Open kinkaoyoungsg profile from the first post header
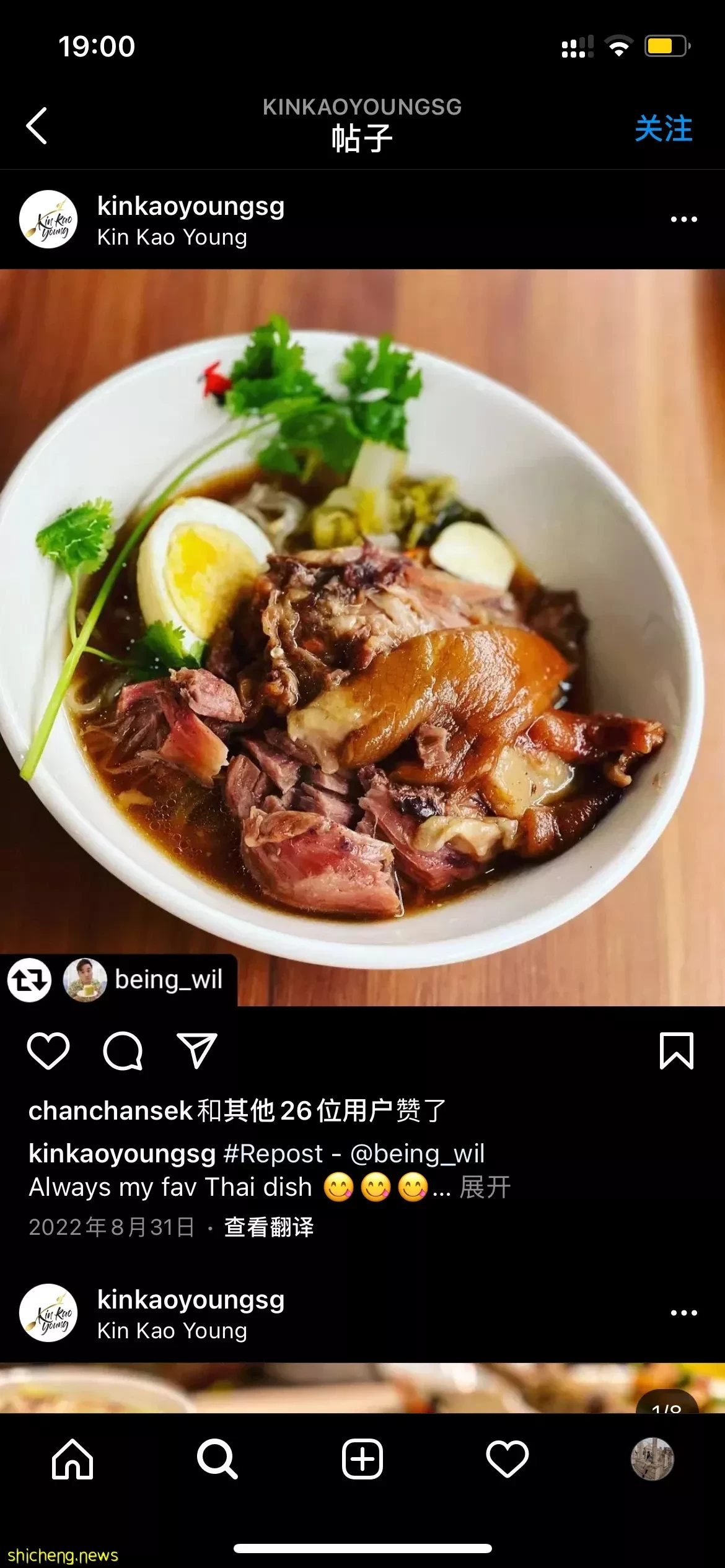 click(x=190, y=206)
